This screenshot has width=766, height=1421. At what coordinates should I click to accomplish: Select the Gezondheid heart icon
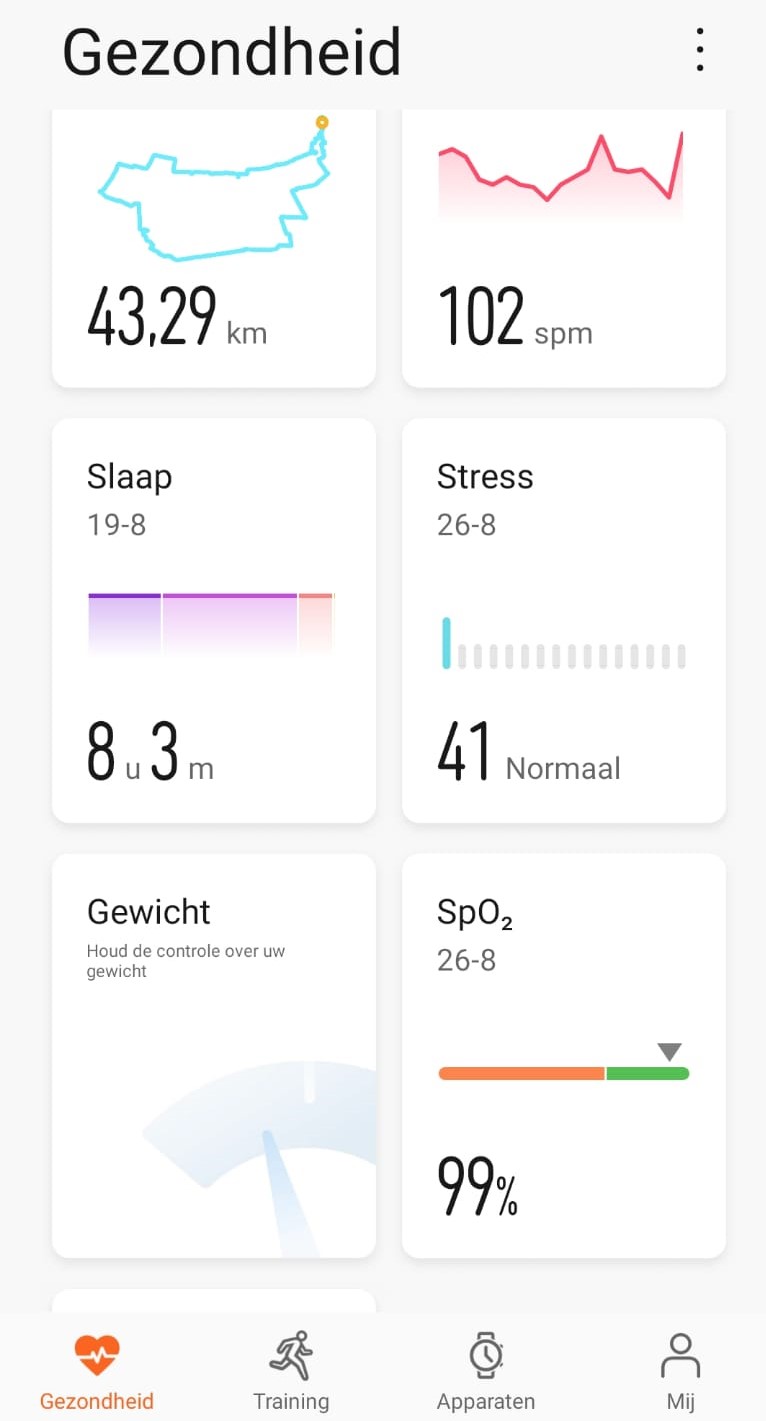tap(96, 1352)
